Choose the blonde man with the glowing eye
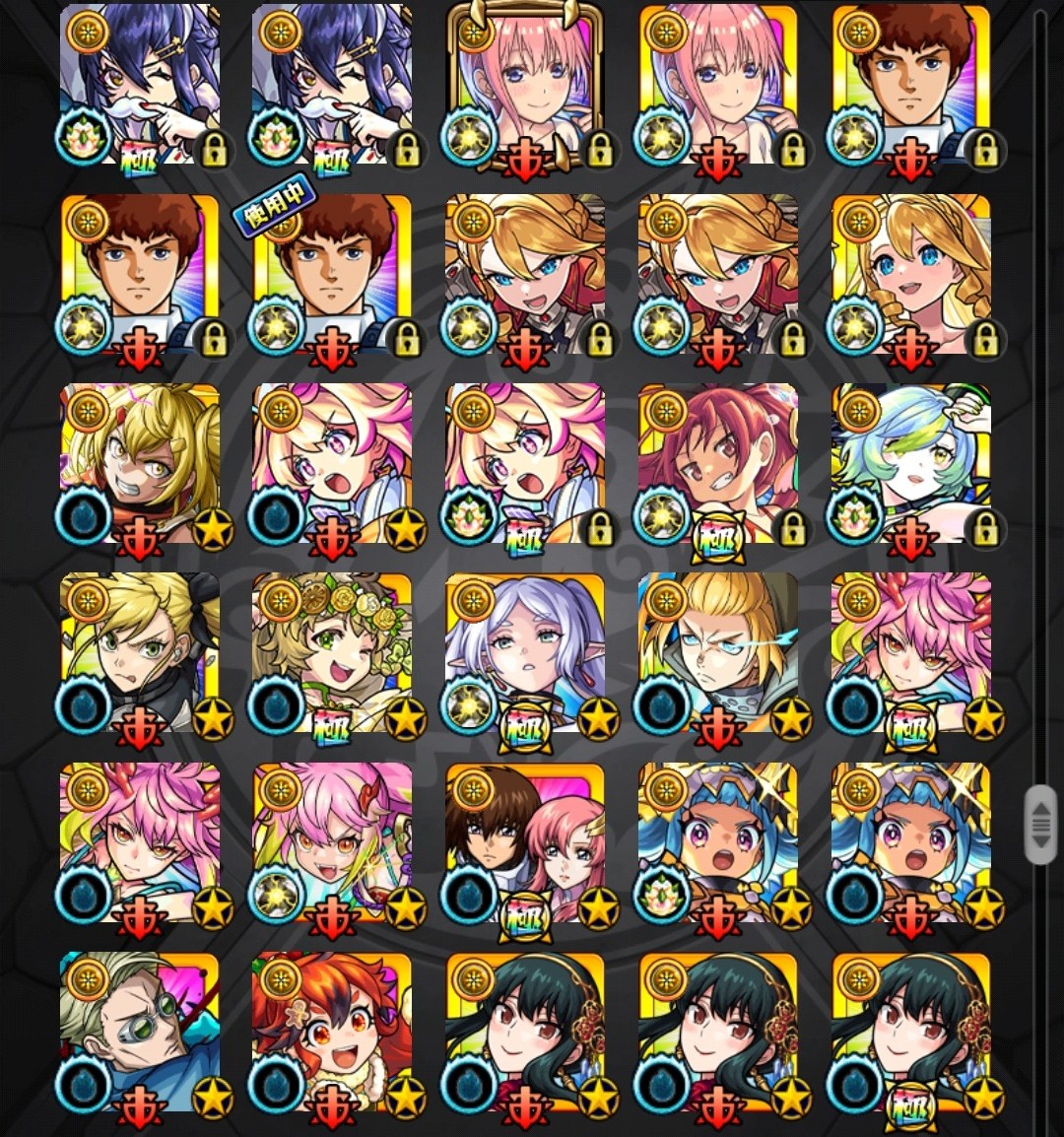Viewport: 1064px width, 1137px height. pyautogui.click(x=718, y=654)
